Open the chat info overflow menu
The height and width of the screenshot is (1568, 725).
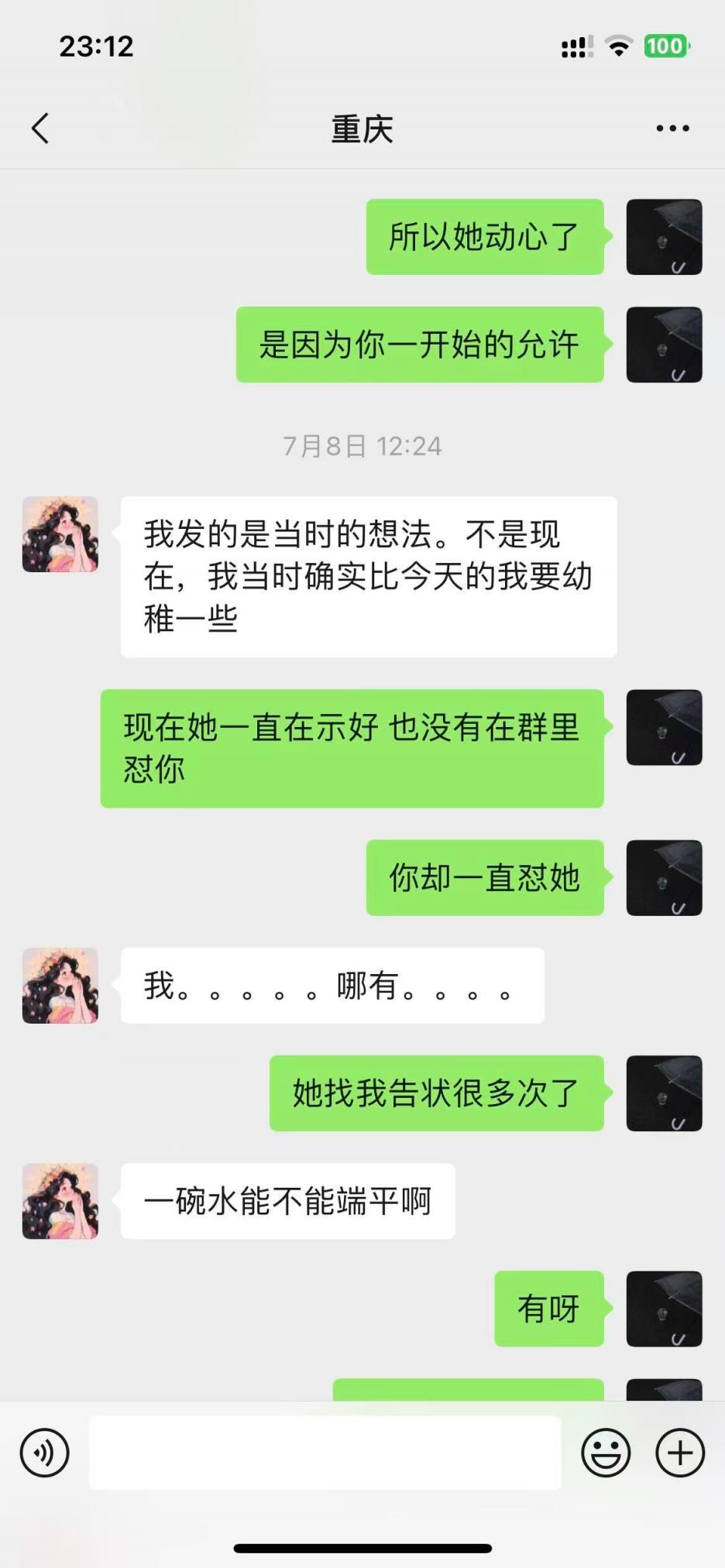coord(672,129)
